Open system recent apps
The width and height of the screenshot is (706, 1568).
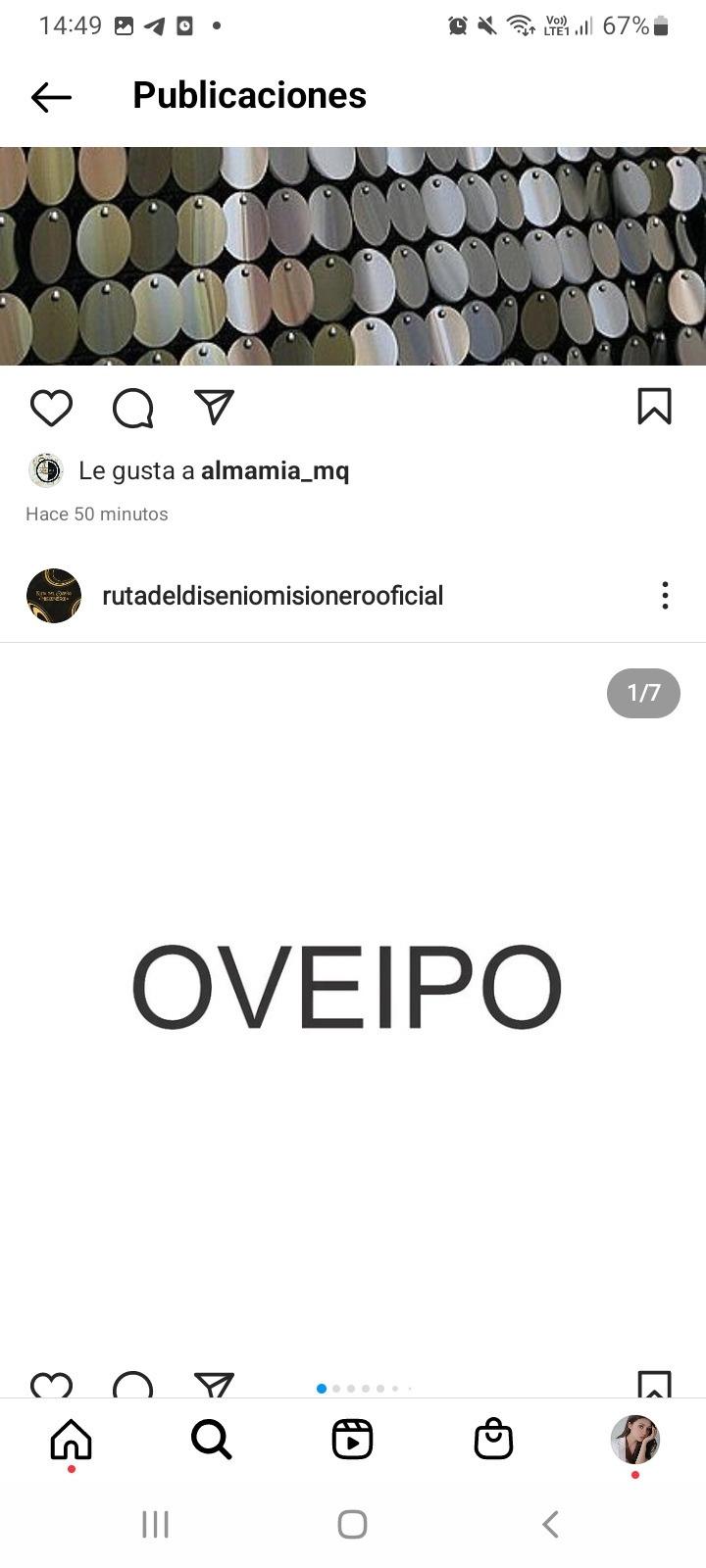[x=155, y=1524]
